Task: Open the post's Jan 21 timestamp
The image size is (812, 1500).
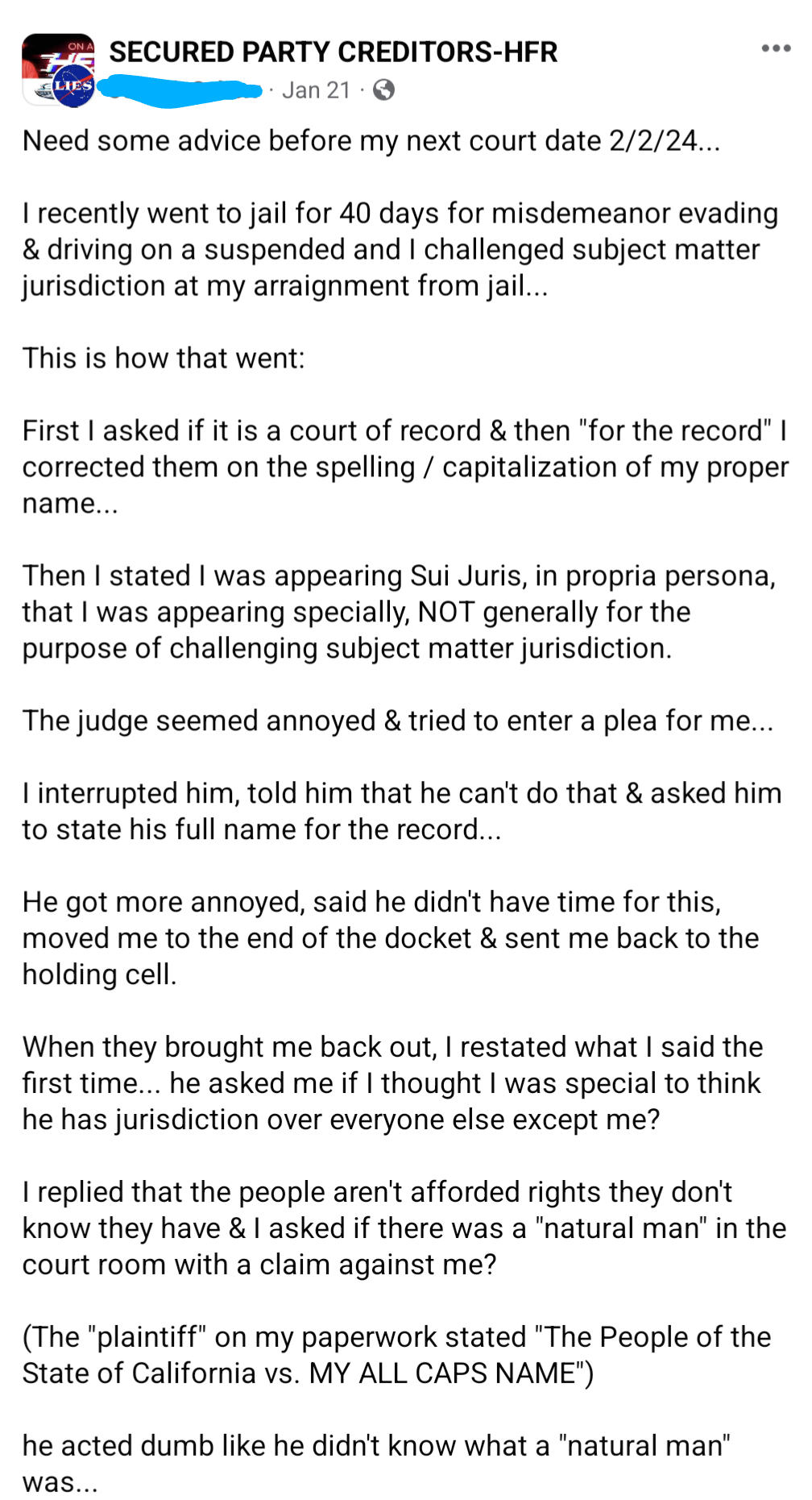Action: [x=316, y=90]
